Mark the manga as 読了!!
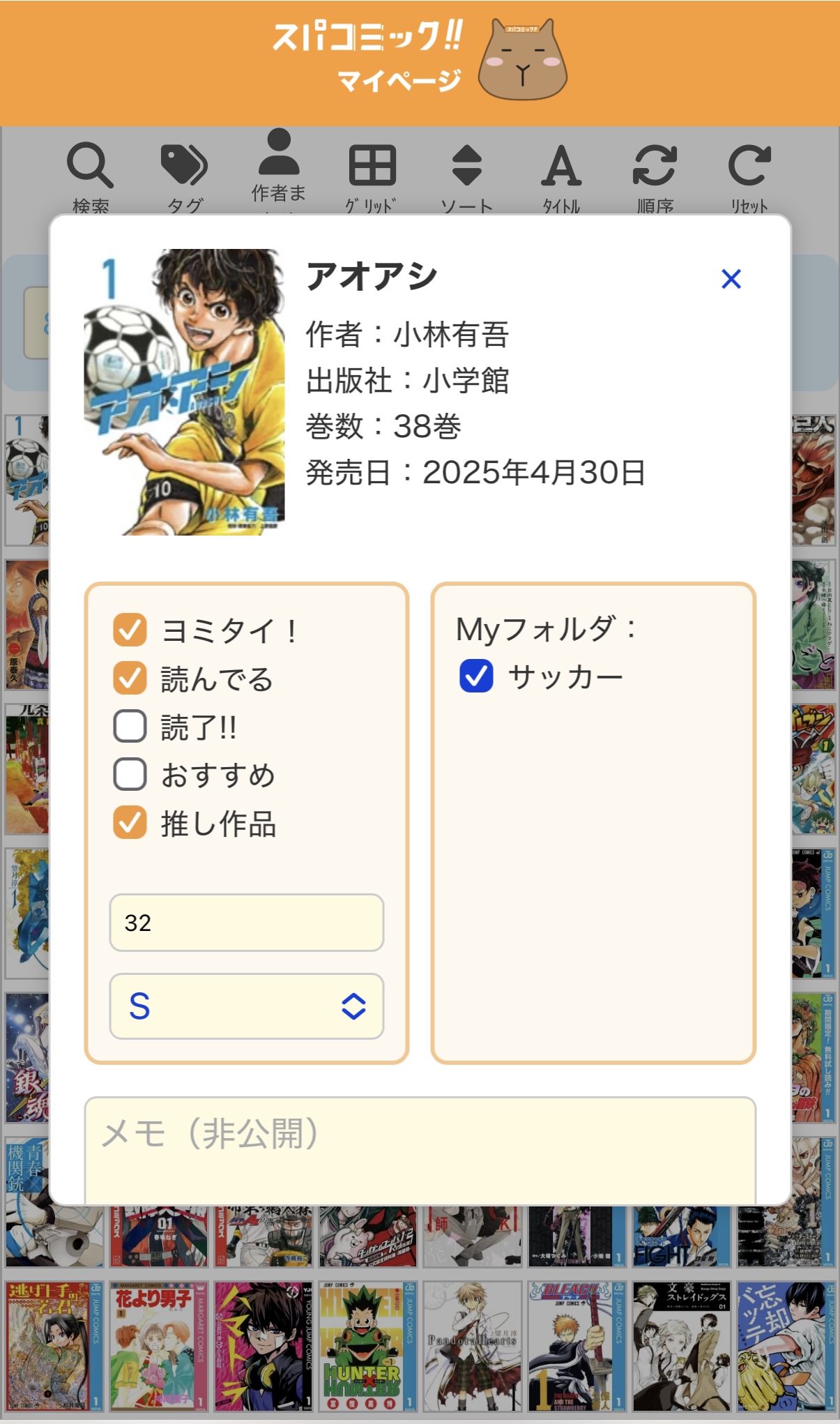Viewport: 840px width, 1424px height. (x=130, y=727)
